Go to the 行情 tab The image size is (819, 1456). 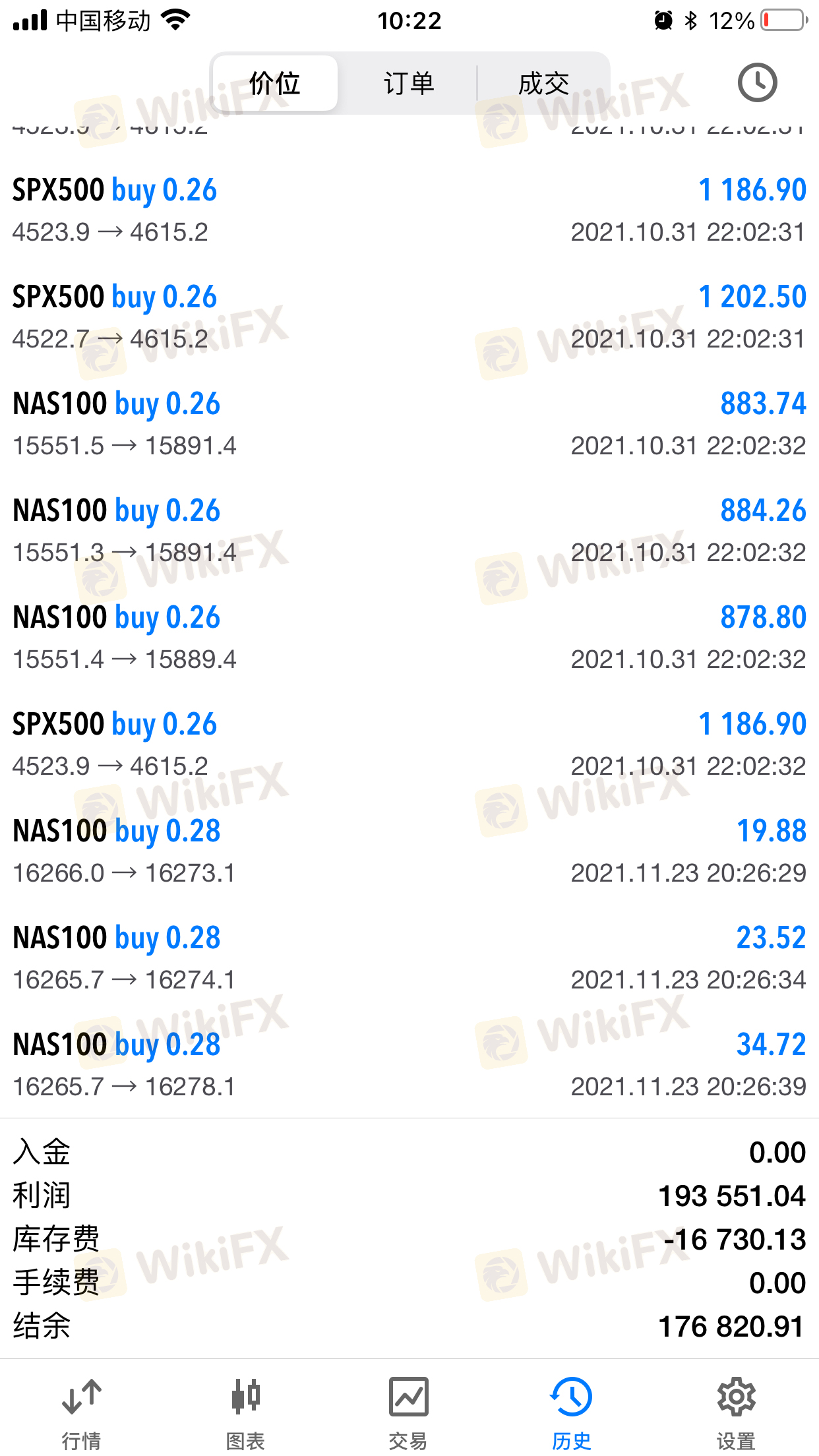pos(81,1412)
